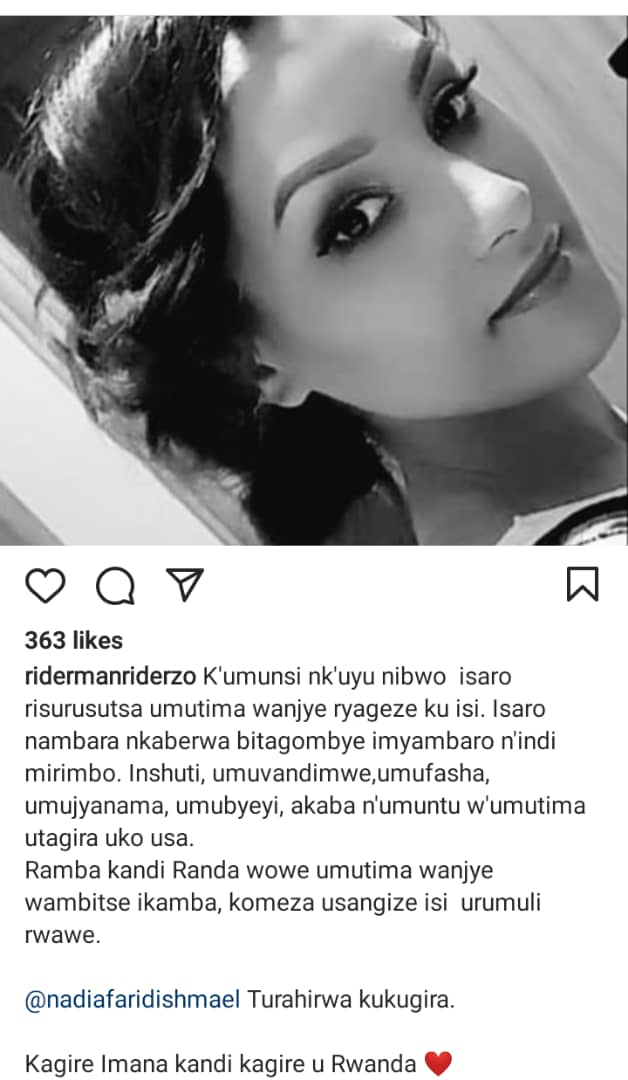Open the @nadiafaridishmael mention
The height and width of the screenshot is (1080, 628).
pos(132,1000)
